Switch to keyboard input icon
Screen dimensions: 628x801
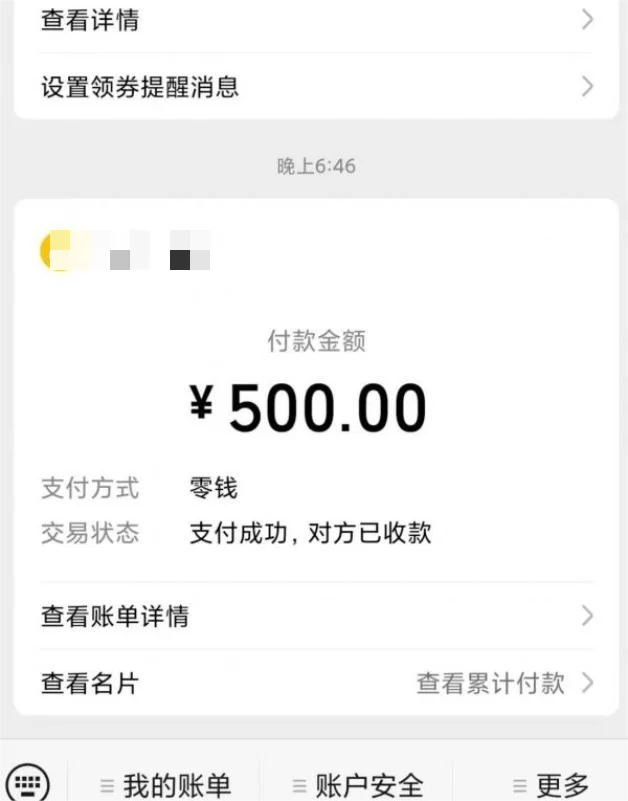click(x=27, y=781)
